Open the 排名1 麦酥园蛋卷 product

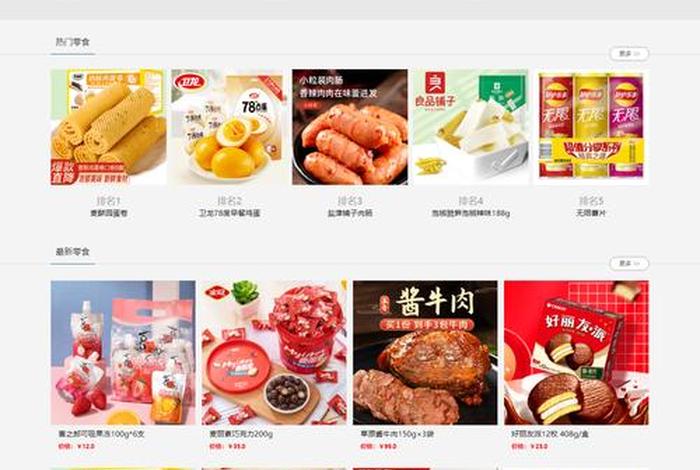click(x=108, y=128)
